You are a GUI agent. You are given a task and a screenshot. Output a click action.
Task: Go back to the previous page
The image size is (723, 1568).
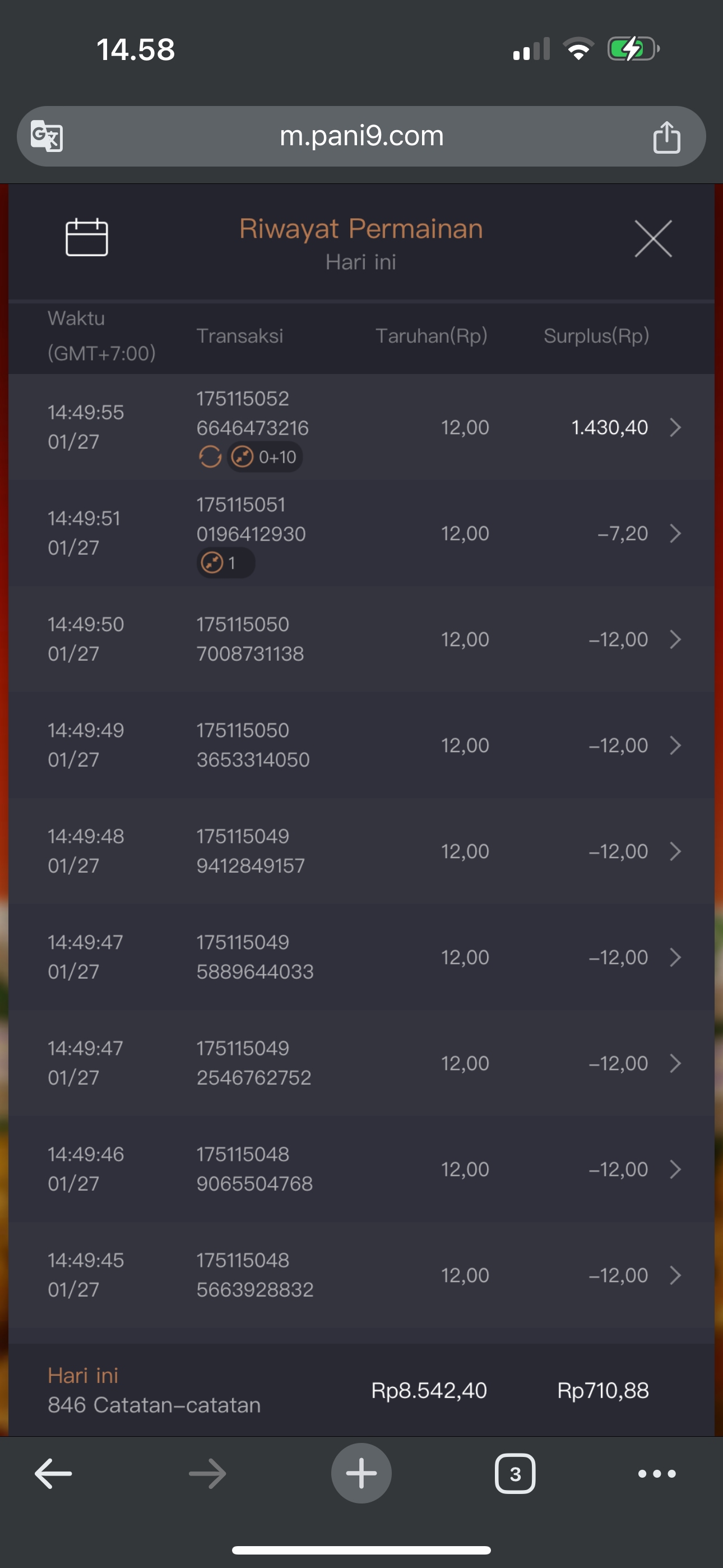pos(54,1474)
